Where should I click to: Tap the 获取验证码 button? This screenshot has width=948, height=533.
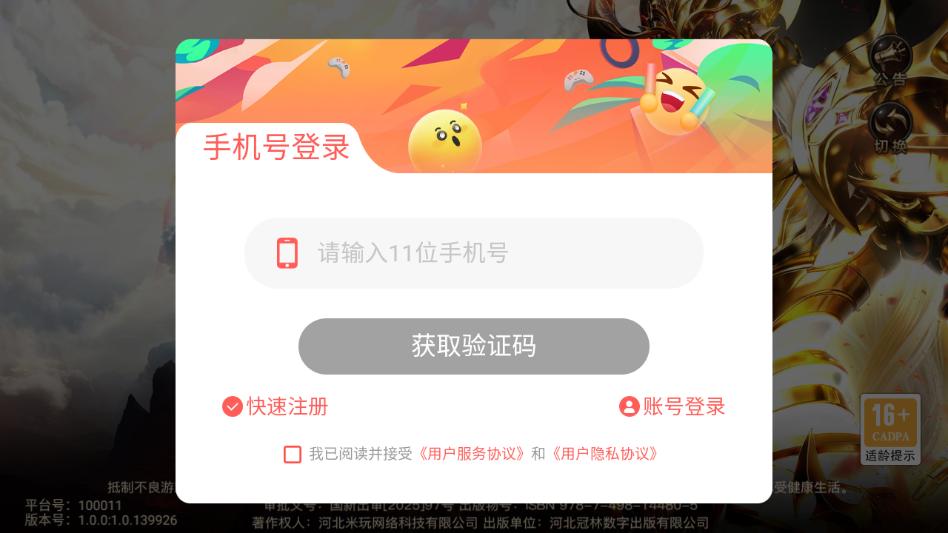click(x=473, y=346)
